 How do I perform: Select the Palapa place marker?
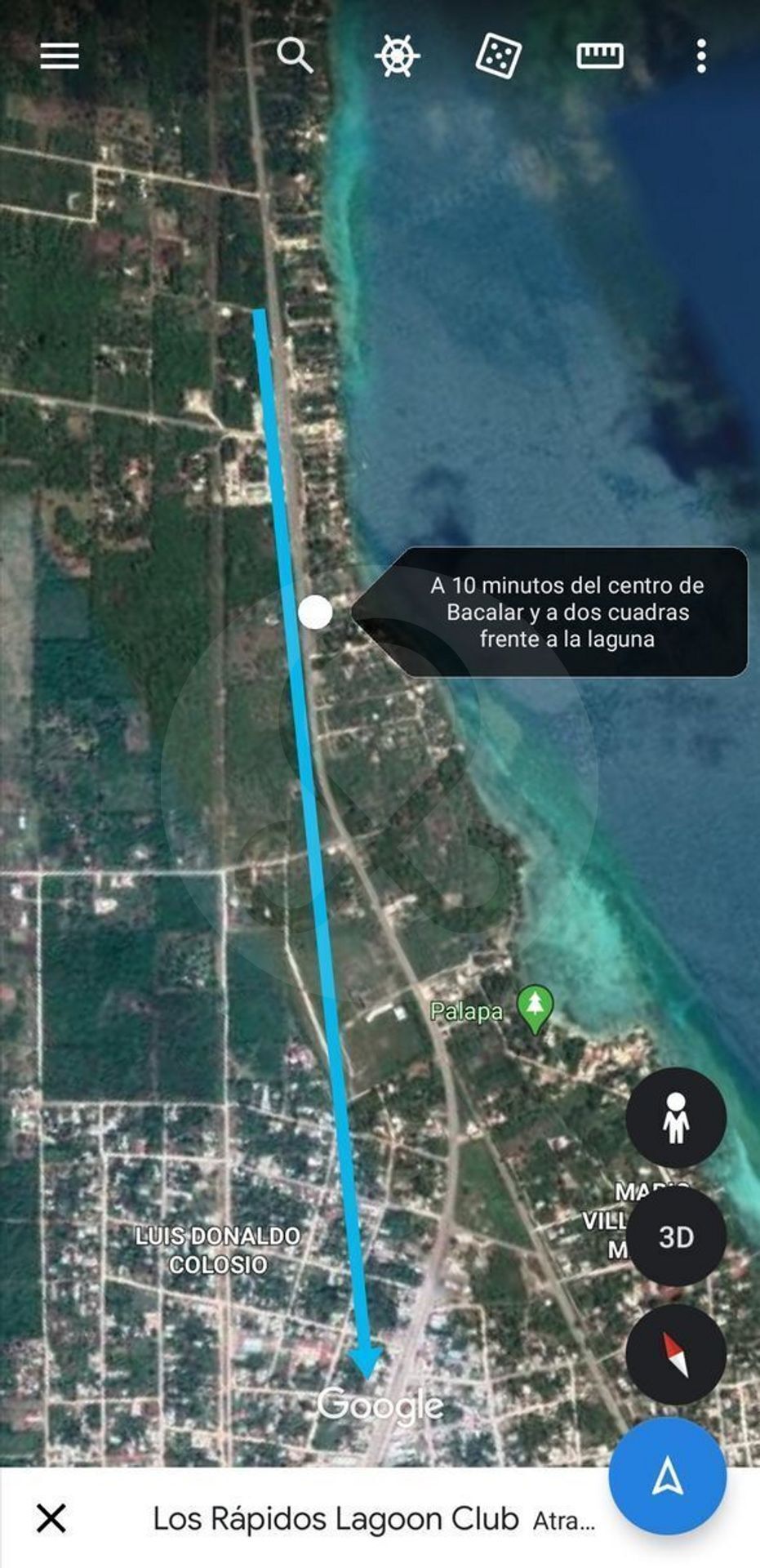click(535, 1009)
